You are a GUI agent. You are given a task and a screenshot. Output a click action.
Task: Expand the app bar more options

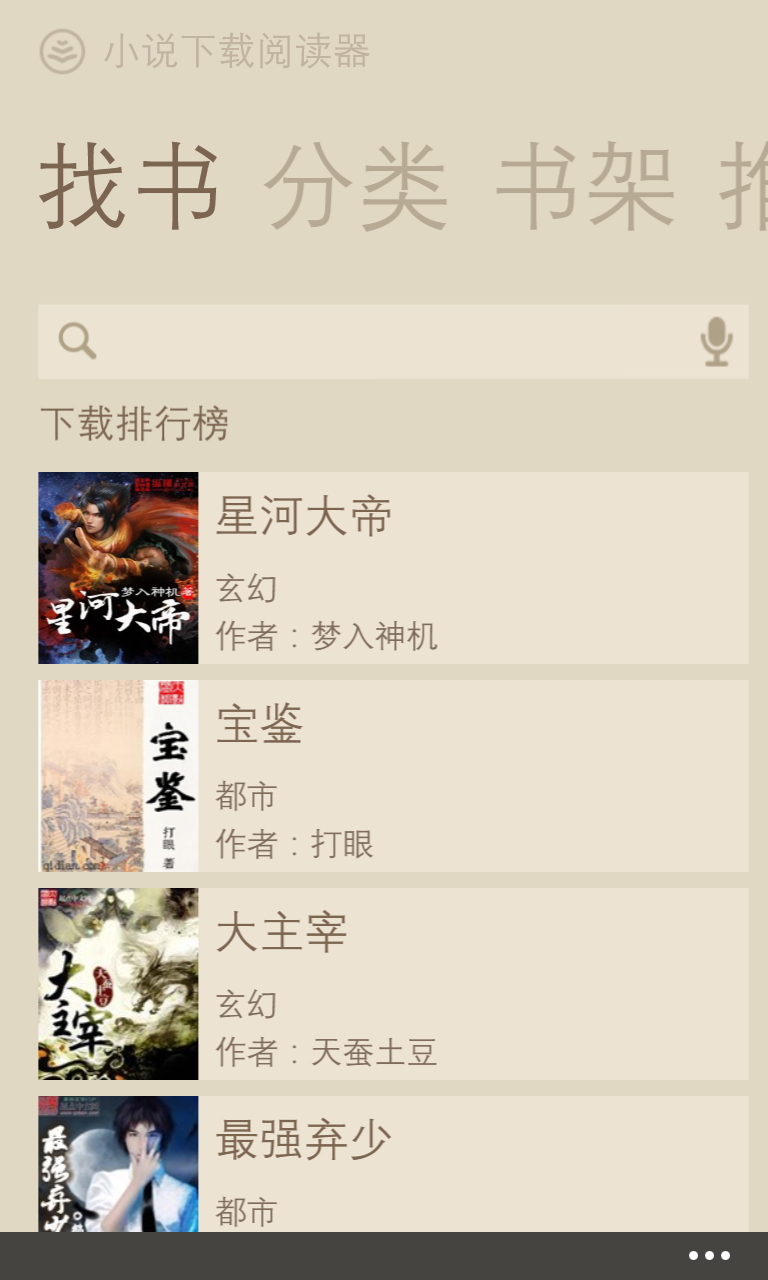[x=709, y=1256]
